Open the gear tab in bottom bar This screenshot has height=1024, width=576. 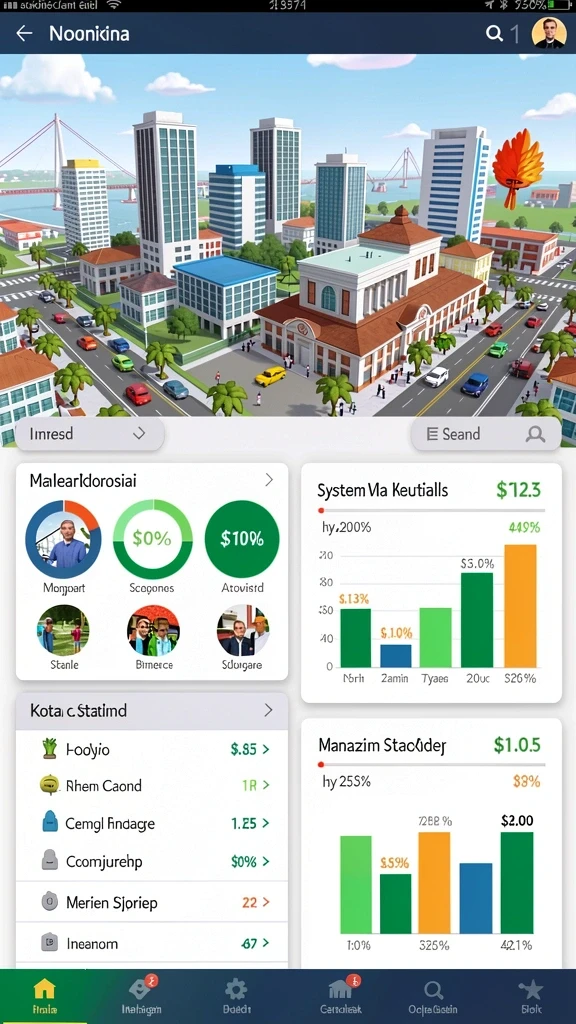tap(236, 997)
